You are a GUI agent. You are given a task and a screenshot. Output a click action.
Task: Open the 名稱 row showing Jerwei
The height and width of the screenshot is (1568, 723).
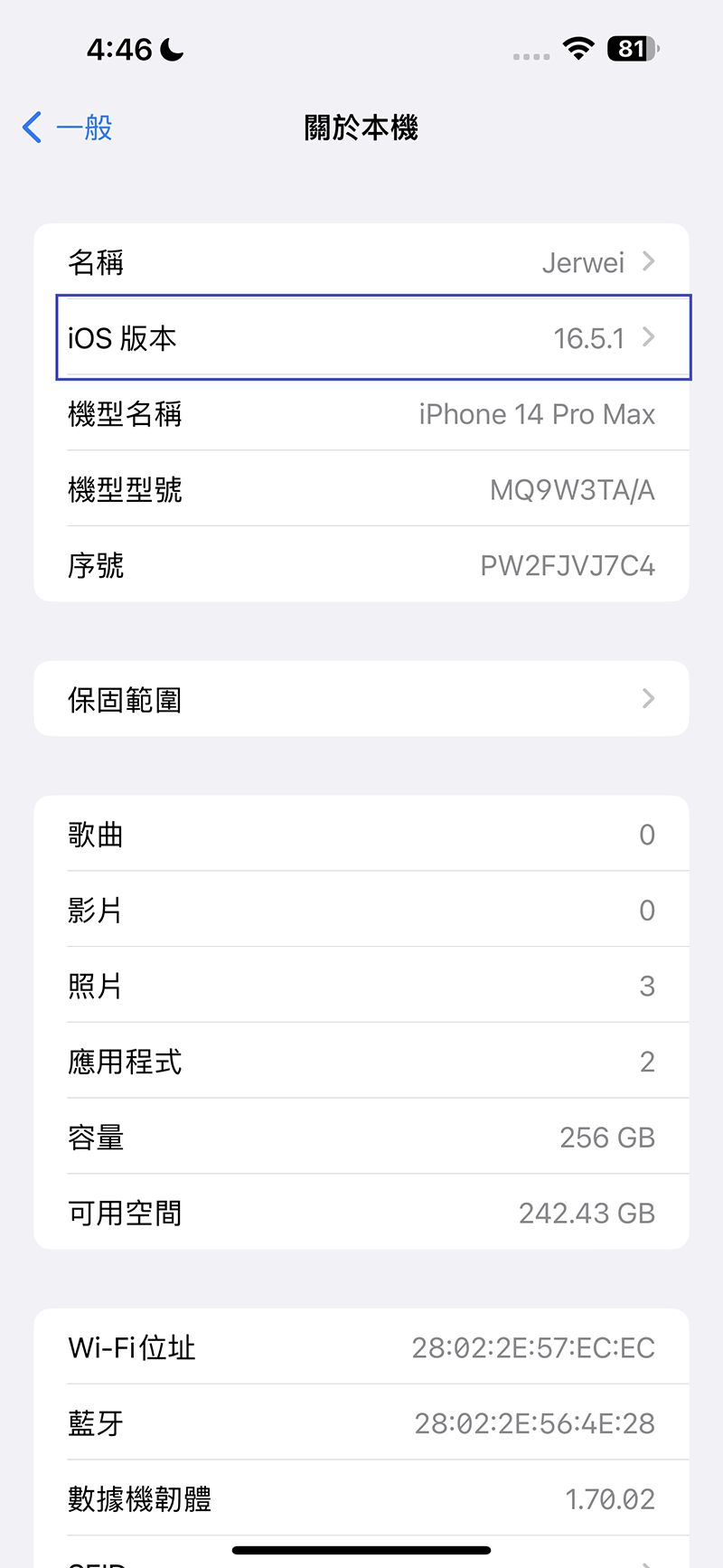click(x=361, y=262)
